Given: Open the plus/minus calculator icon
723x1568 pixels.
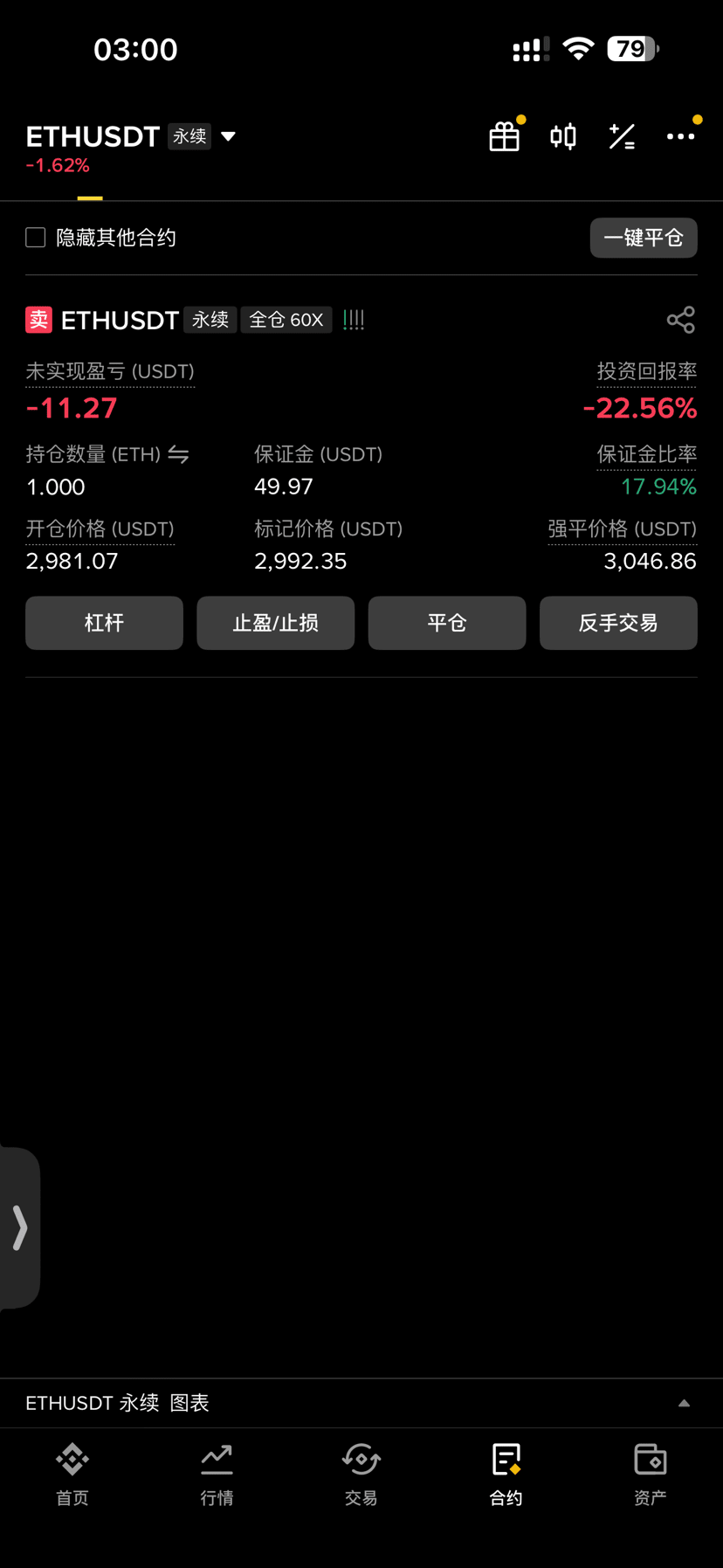Looking at the screenshot, I should [622, 136].
